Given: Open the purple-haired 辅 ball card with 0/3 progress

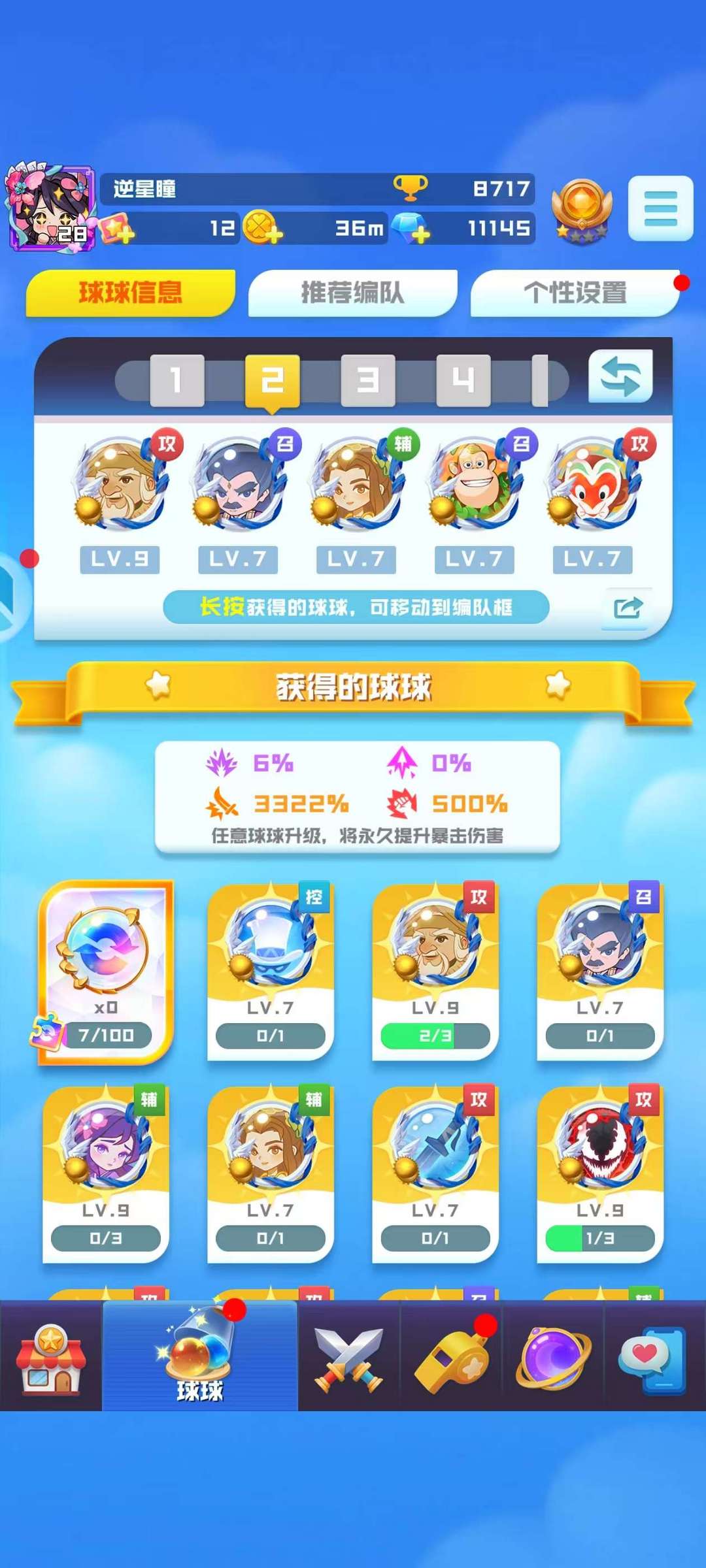Looking at the screenshot, I should click(x=106, y=1174).
